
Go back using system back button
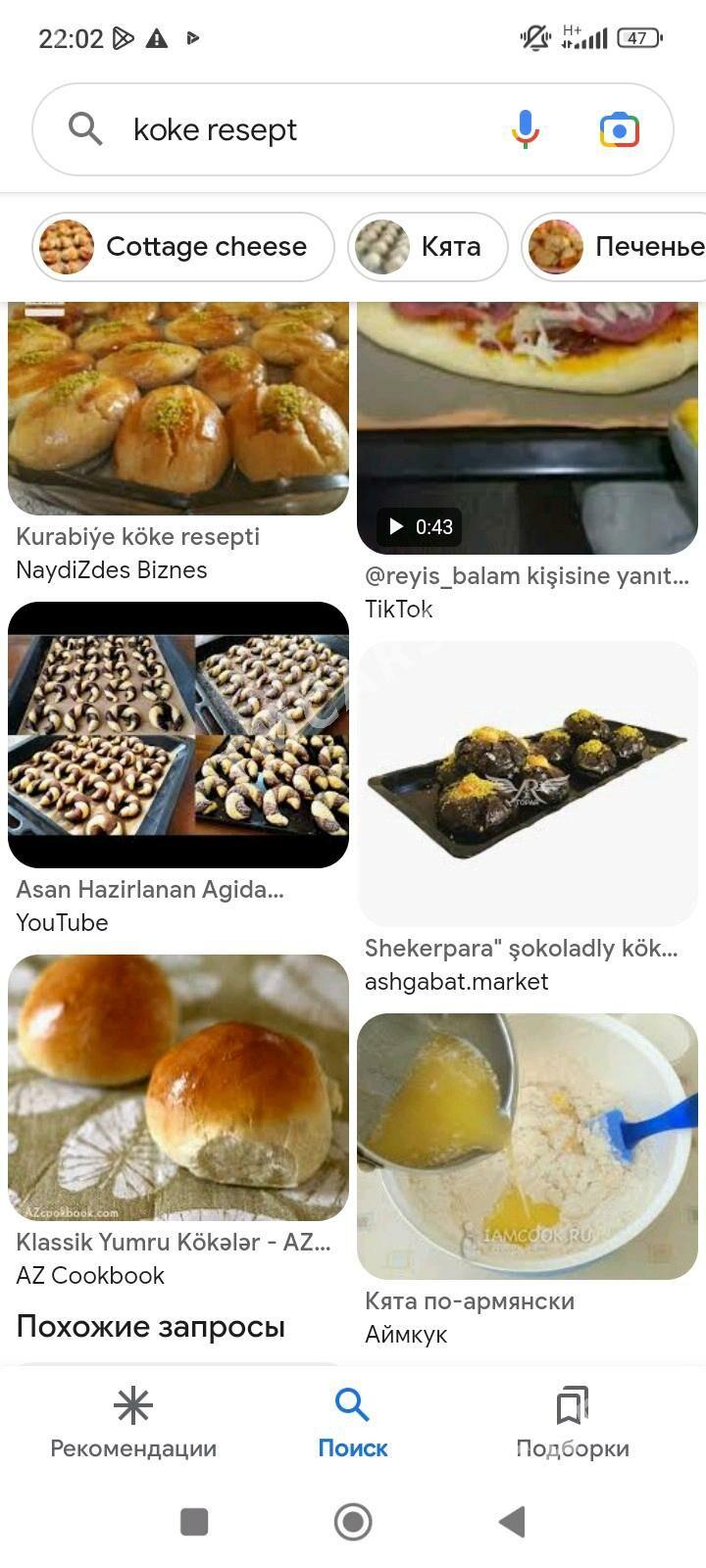click(512, 1522)
